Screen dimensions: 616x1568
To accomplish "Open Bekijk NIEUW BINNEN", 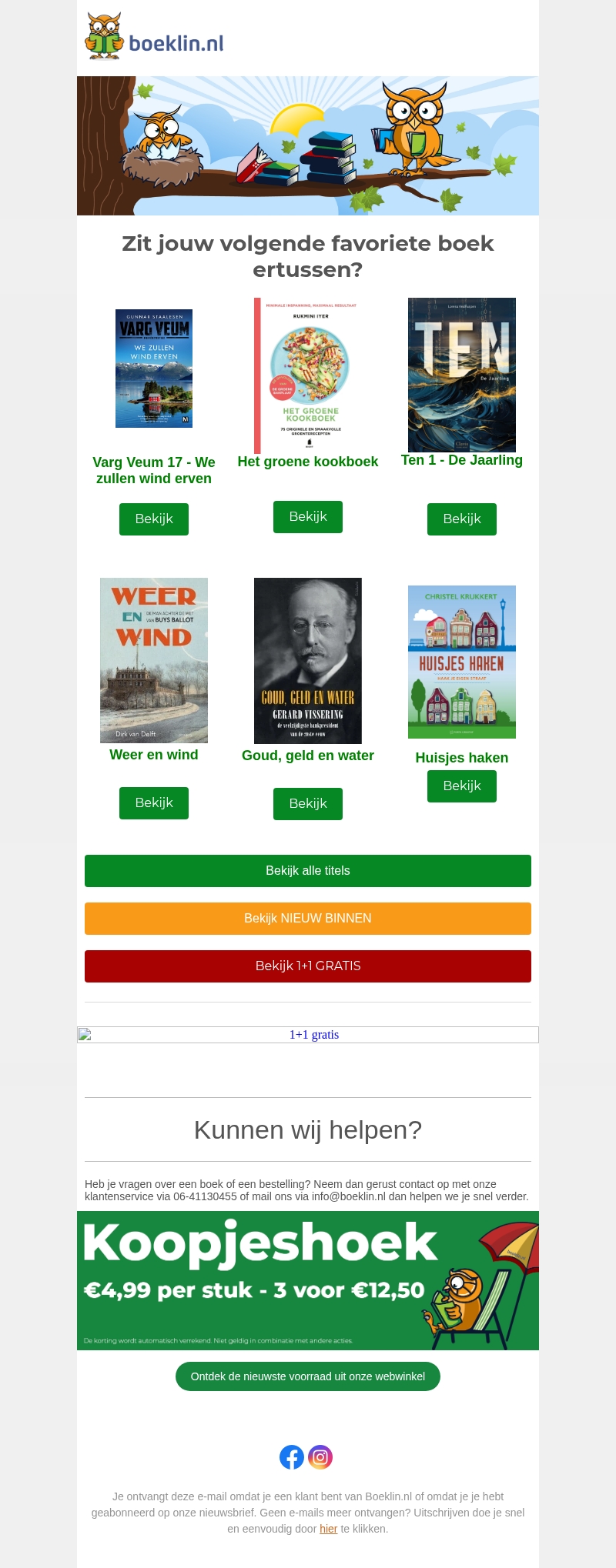I will click(308, 919).
